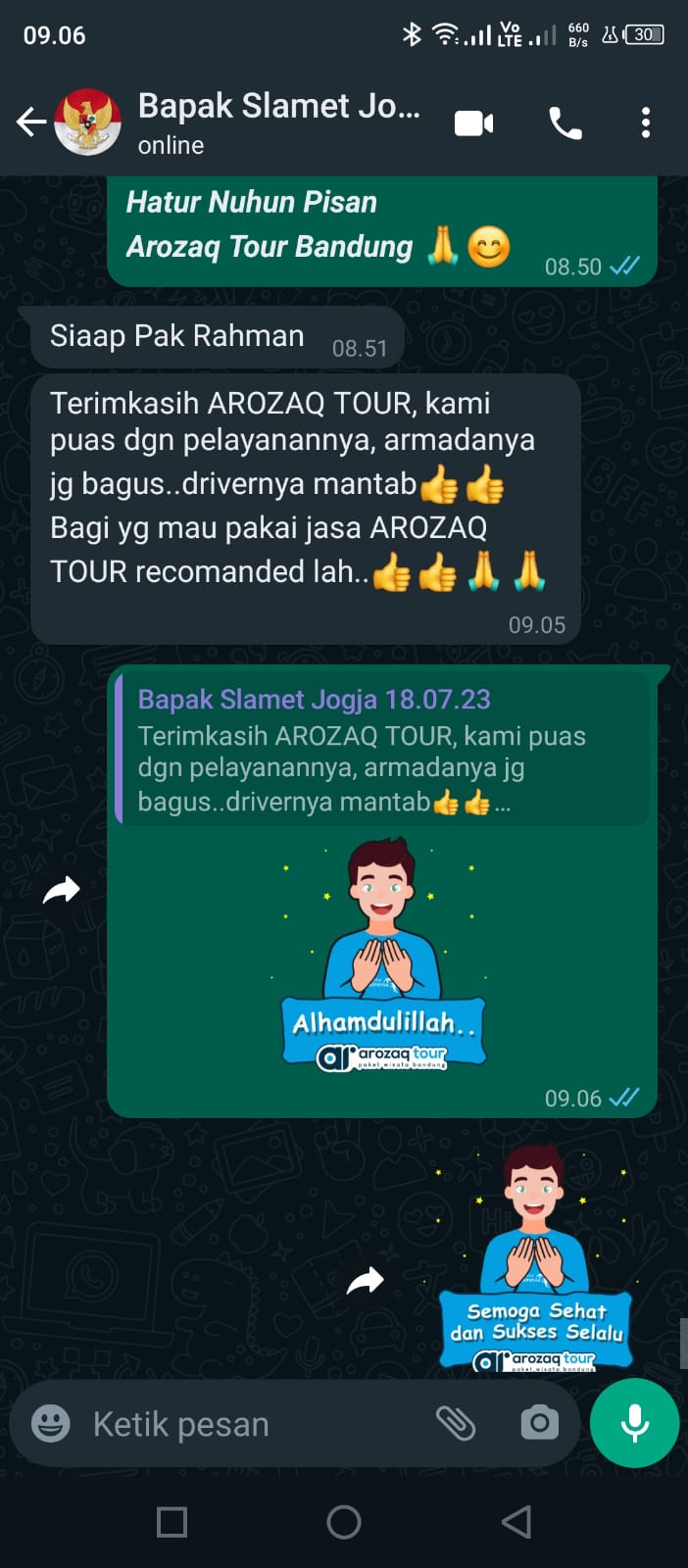Start a voice call with Bapak Slamet
Image resolution: width=688 pixels, height=1568 pixels.
(565, 123)
